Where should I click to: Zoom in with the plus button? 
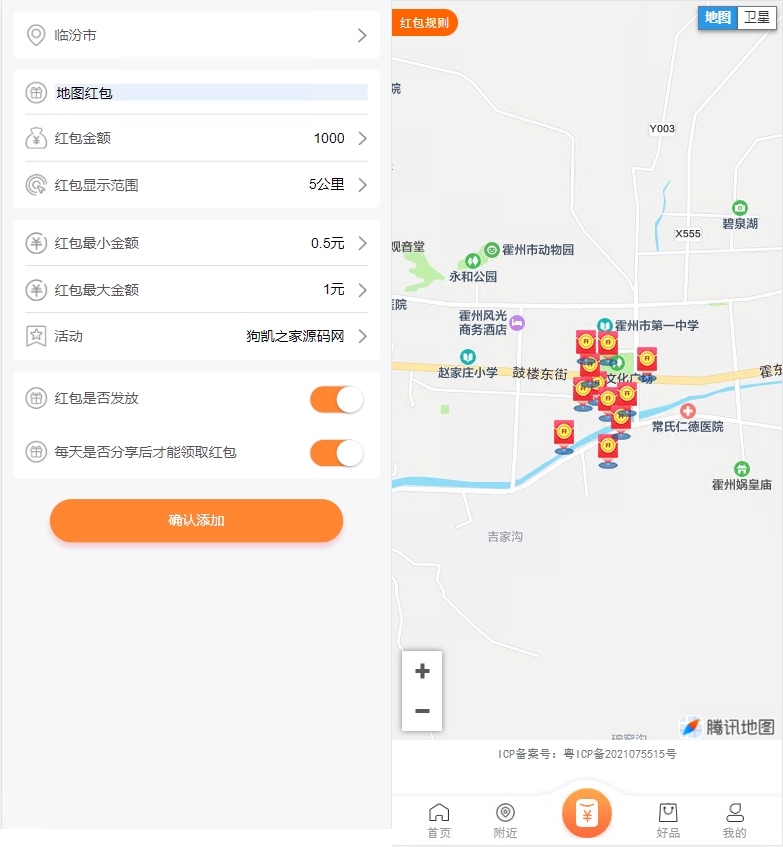click(x=422, y=671)
